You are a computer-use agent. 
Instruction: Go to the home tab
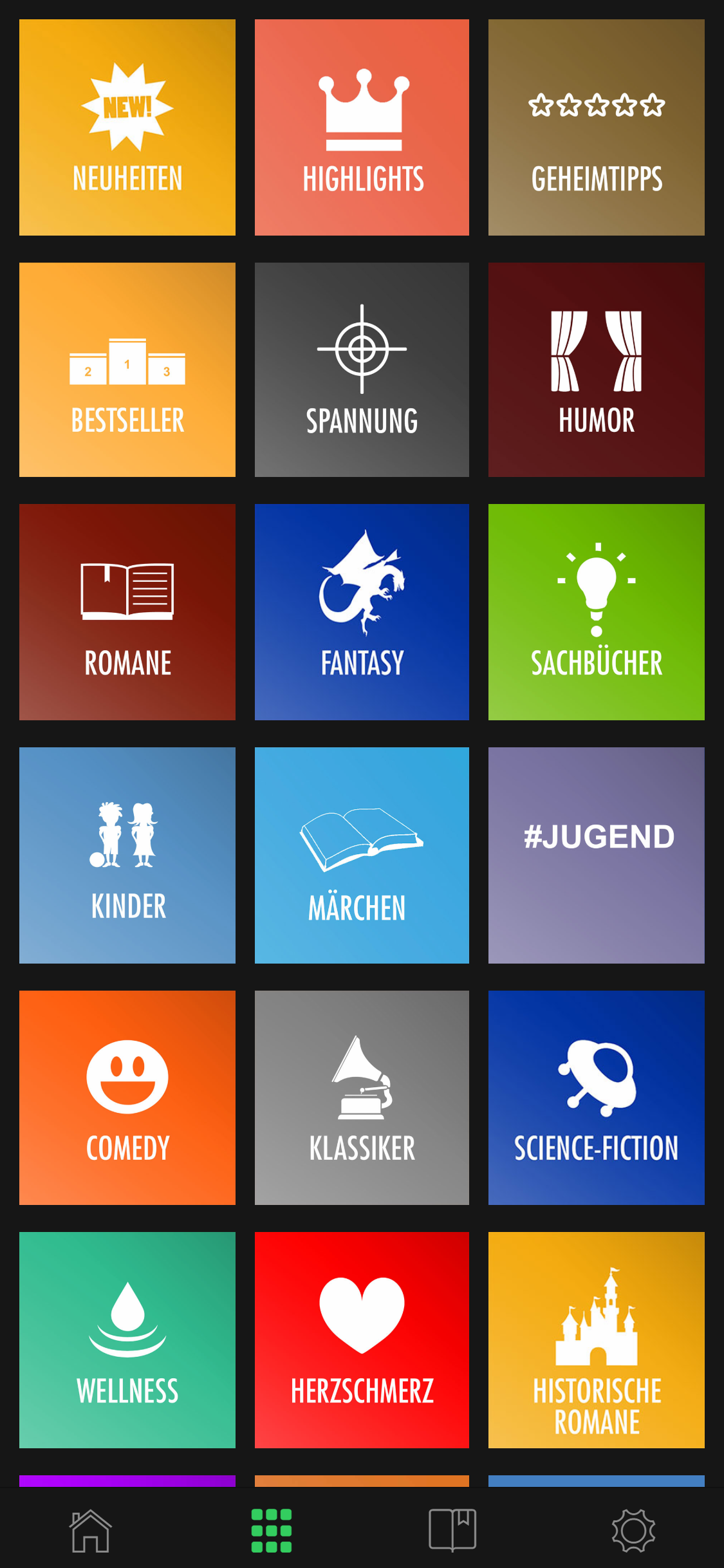click(x=90, y=1531)
